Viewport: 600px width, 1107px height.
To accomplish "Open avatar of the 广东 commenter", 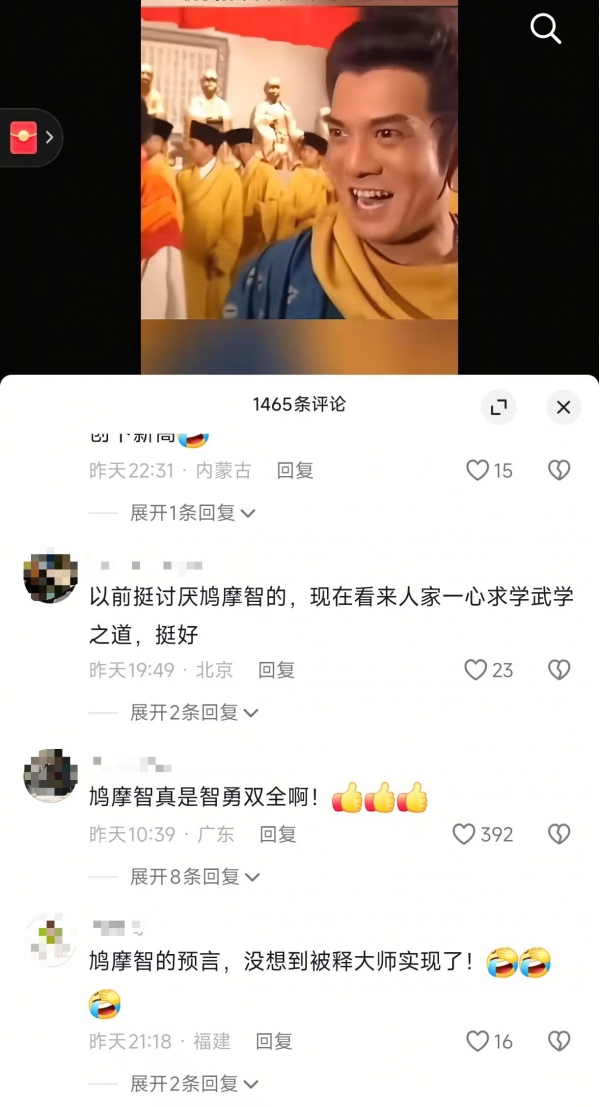I will (50, 776).
